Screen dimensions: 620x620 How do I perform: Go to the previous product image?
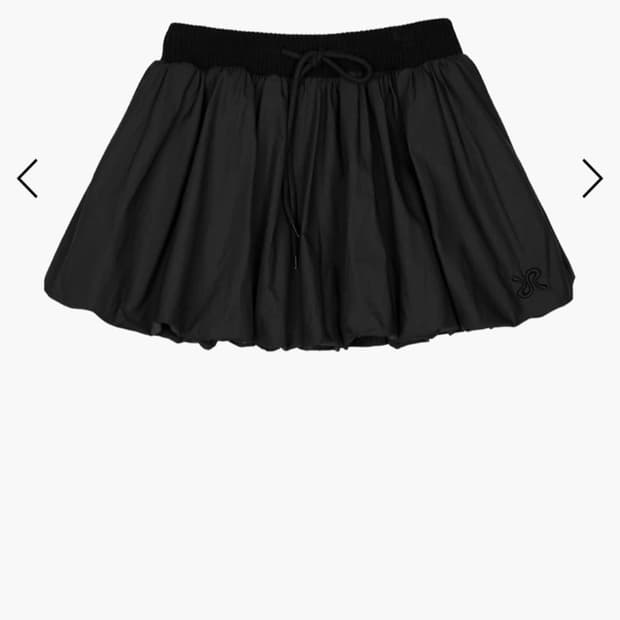(27, 179)
